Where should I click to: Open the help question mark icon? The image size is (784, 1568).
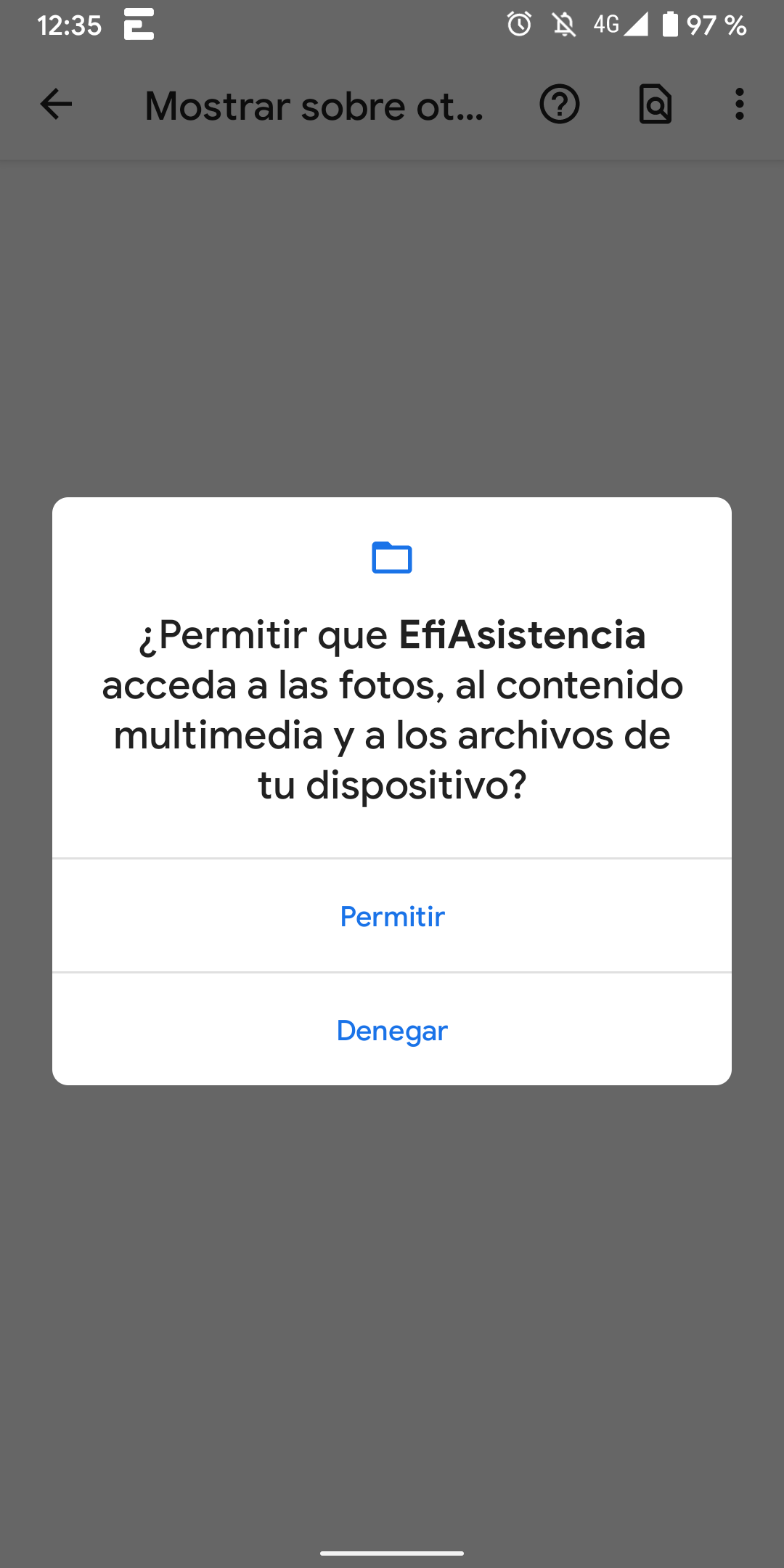(x=559, y=105)
